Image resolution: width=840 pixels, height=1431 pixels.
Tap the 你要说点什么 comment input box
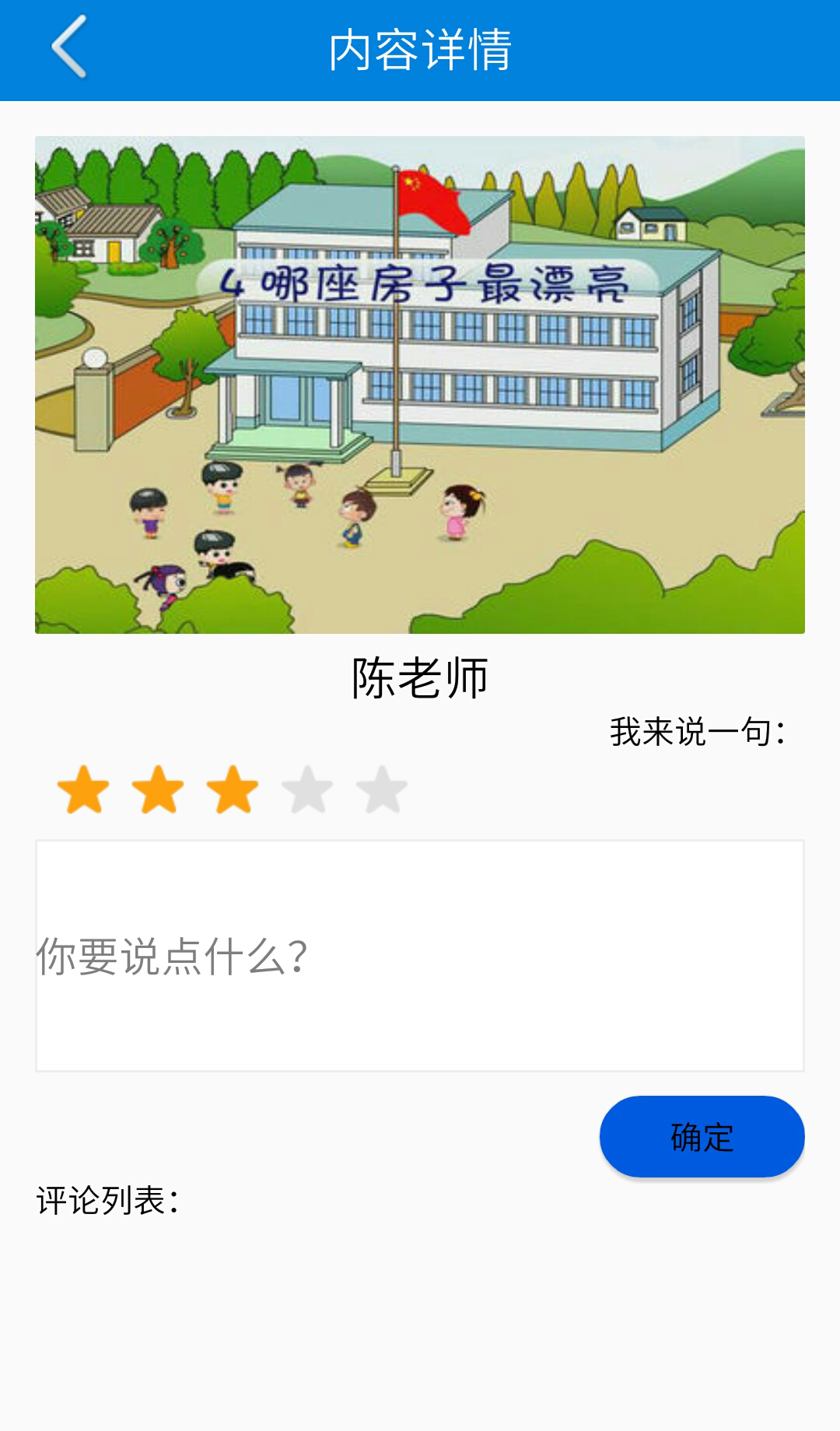[x=420, y=953]
